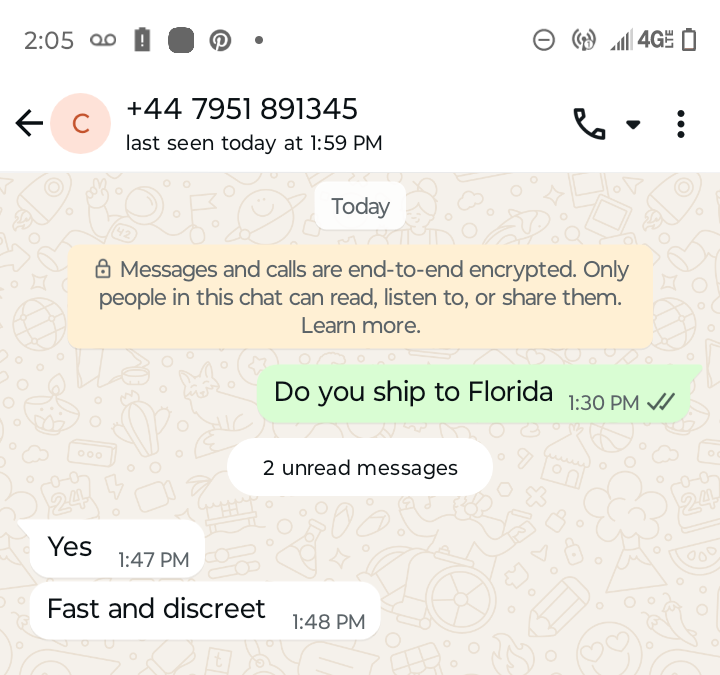Image resolution: width=720 pixels, height=675 pixels.
Task: Start a voice call
Action: [589, 124]
